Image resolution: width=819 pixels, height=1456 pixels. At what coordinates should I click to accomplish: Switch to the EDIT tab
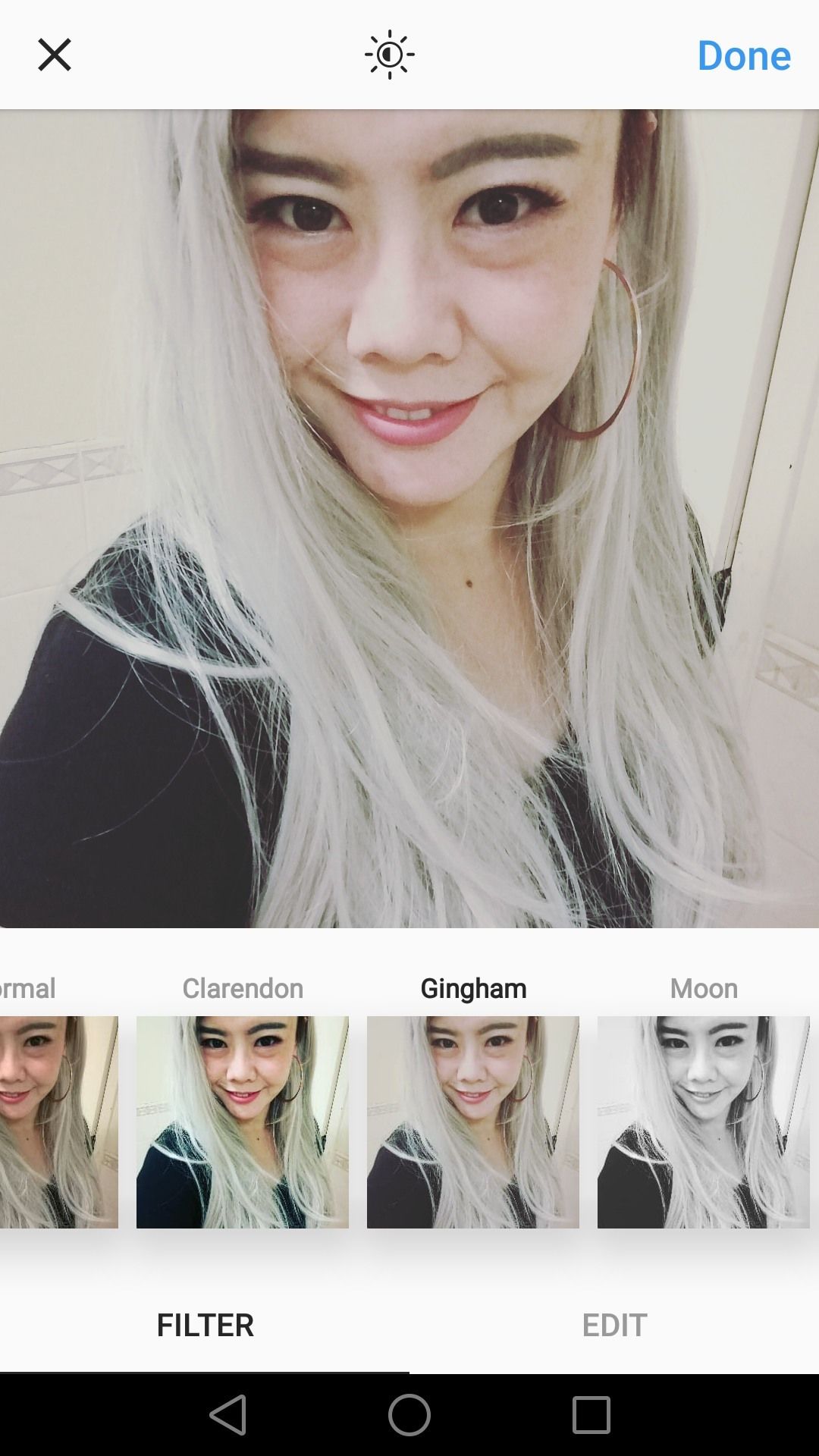(x=614, y=1326)
